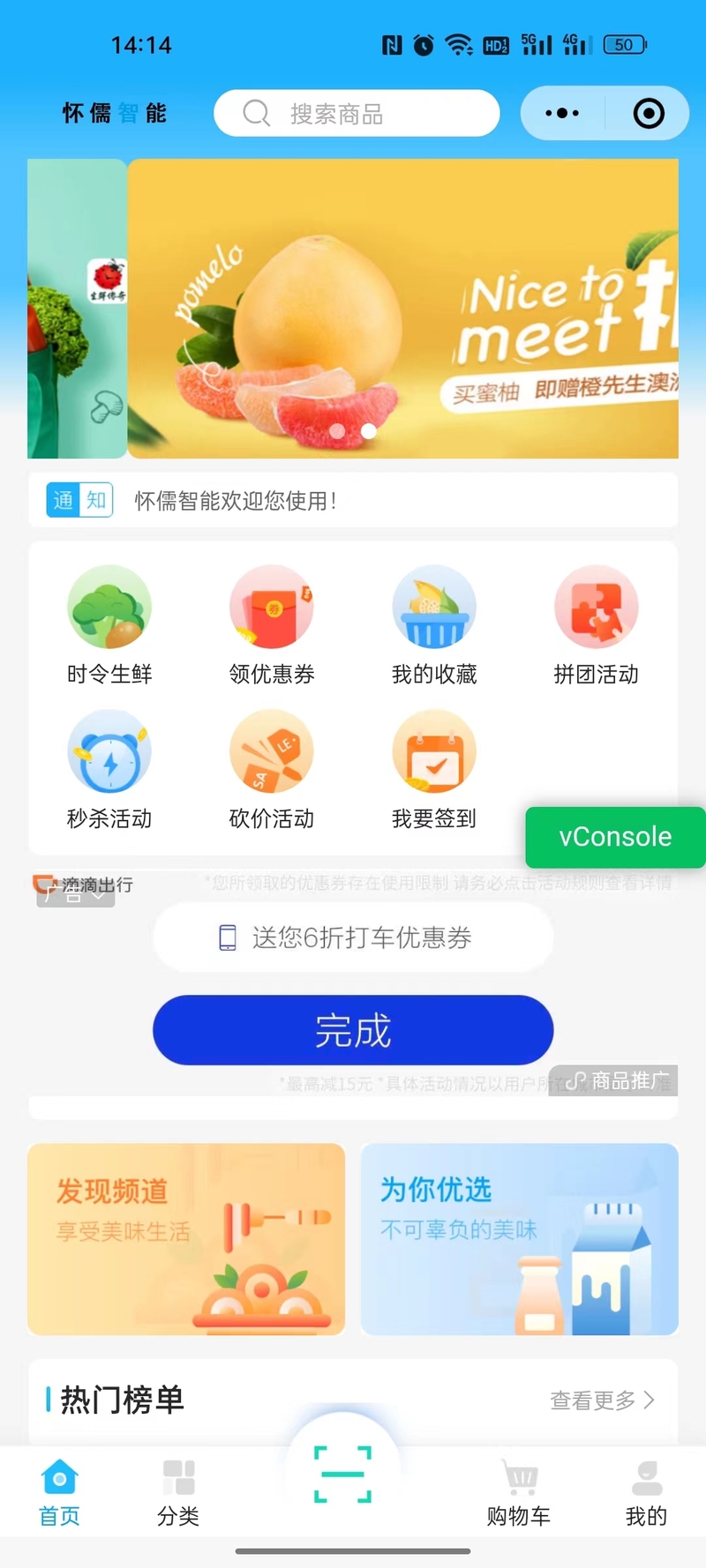The width and height of the screenshot is (706, 1568).
Task: Open the 为你优选 card
Action: (x=520, y=1239)
